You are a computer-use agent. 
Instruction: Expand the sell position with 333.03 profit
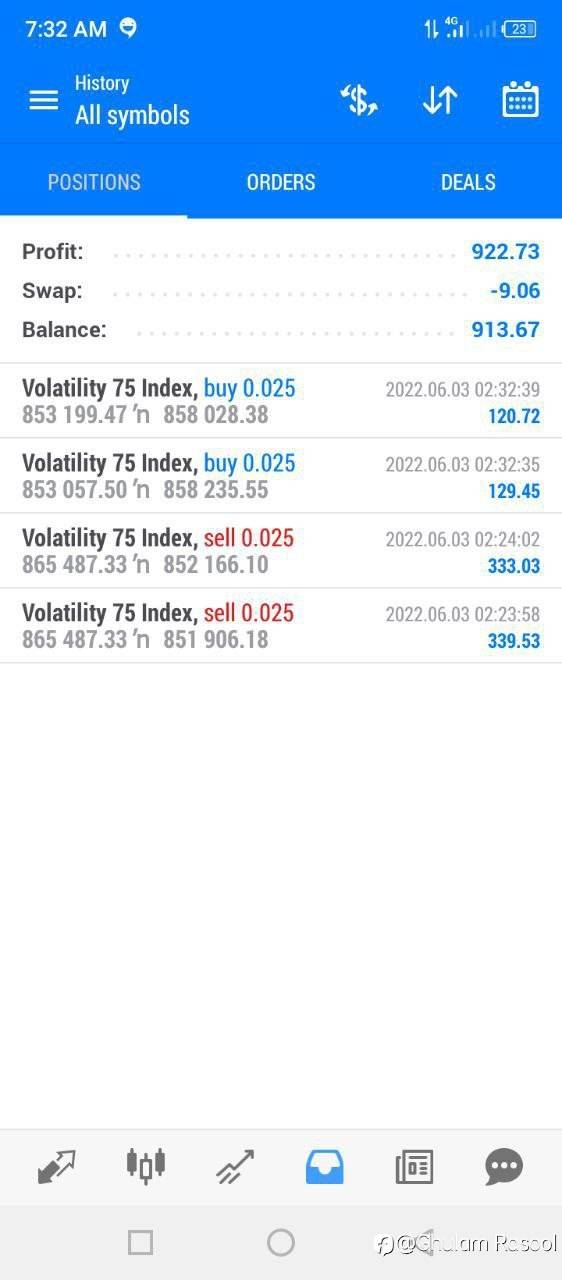click(x=281, y=551)
